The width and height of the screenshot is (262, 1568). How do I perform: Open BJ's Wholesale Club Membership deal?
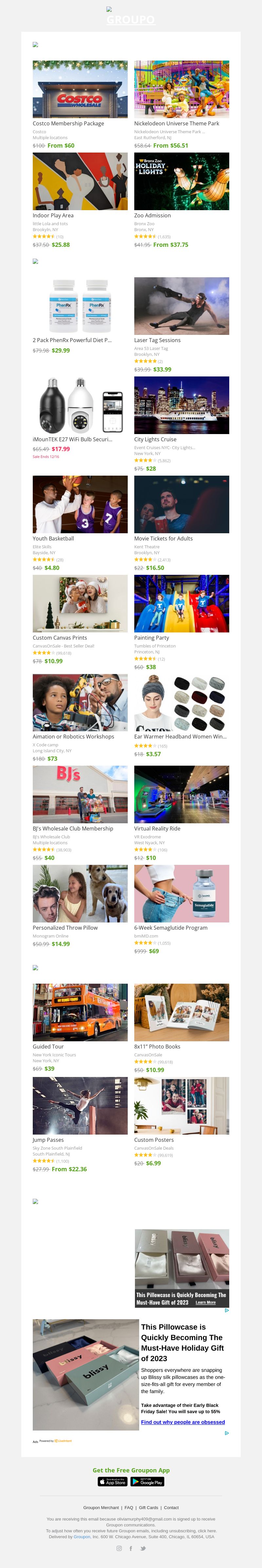80,794
